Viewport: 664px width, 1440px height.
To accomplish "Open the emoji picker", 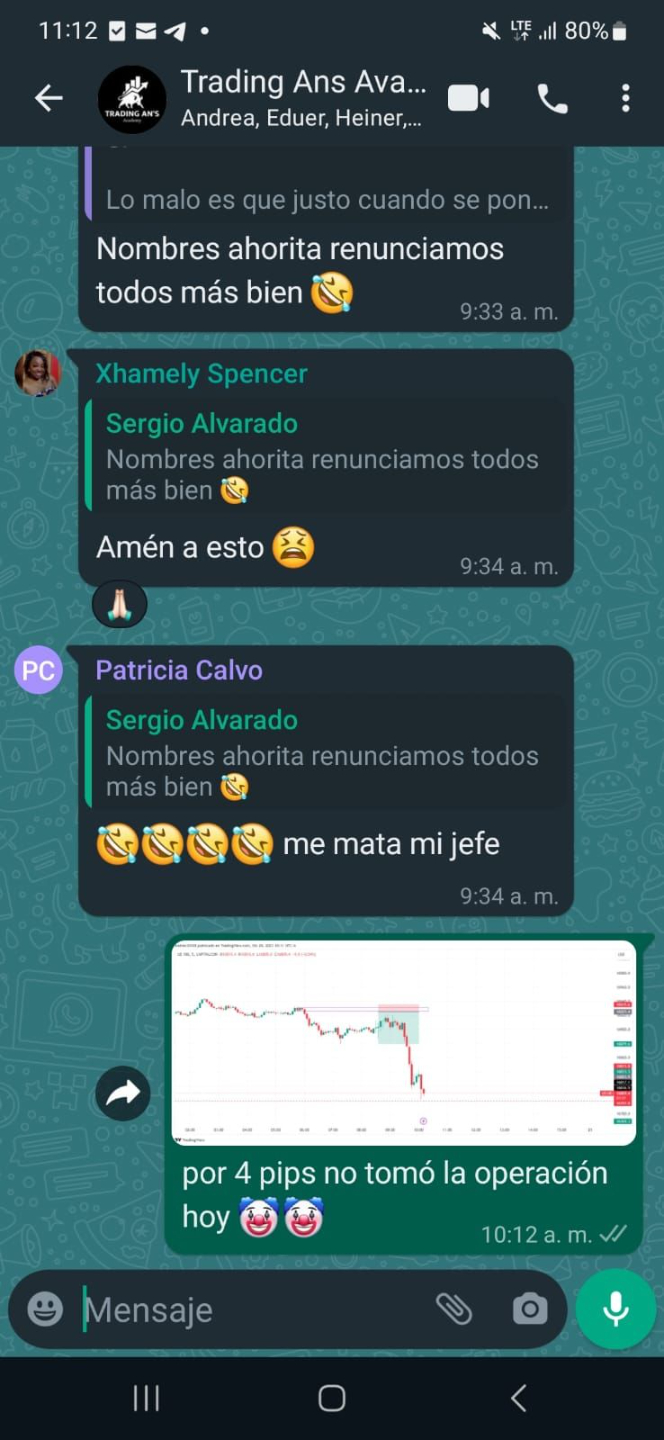I will (45, 1309).
